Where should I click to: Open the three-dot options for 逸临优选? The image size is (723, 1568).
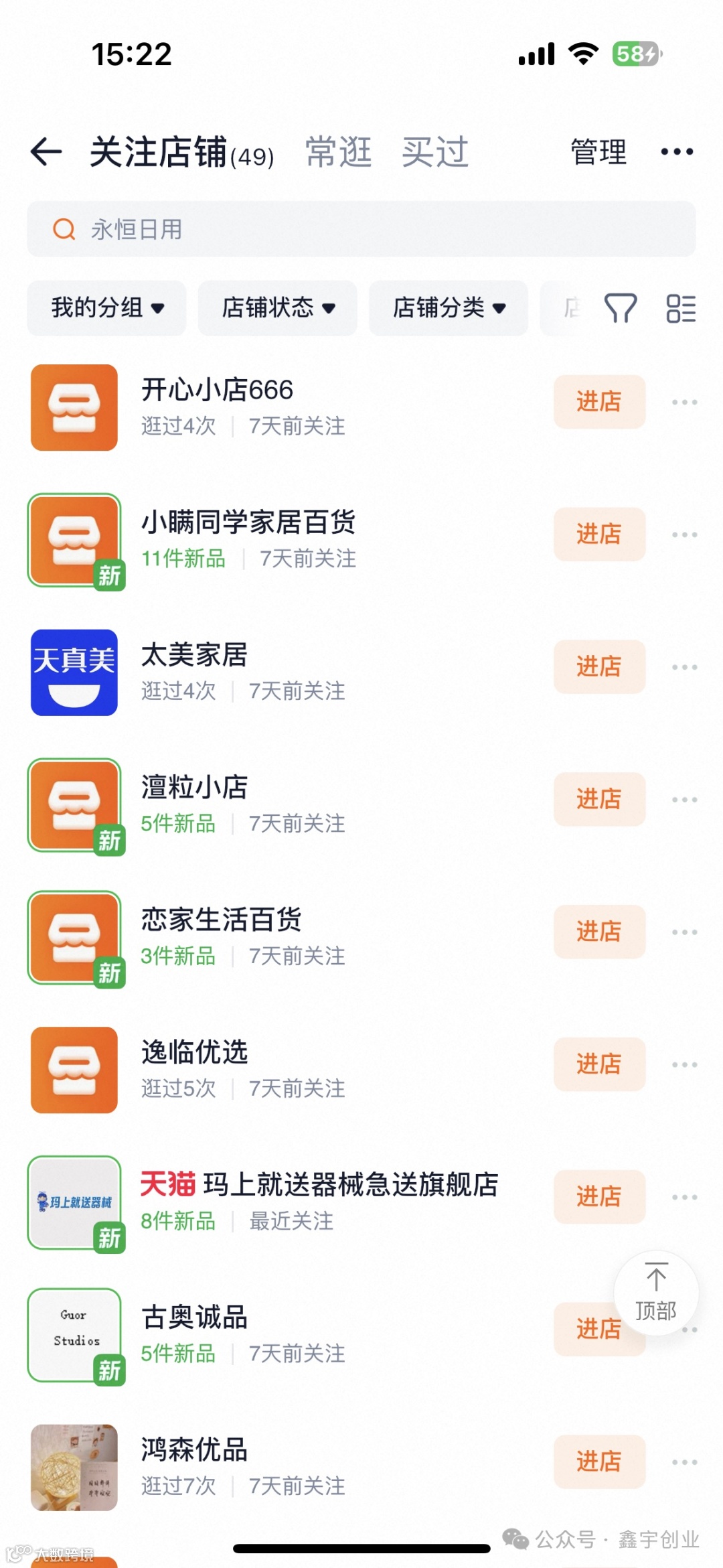[684, 1064]
